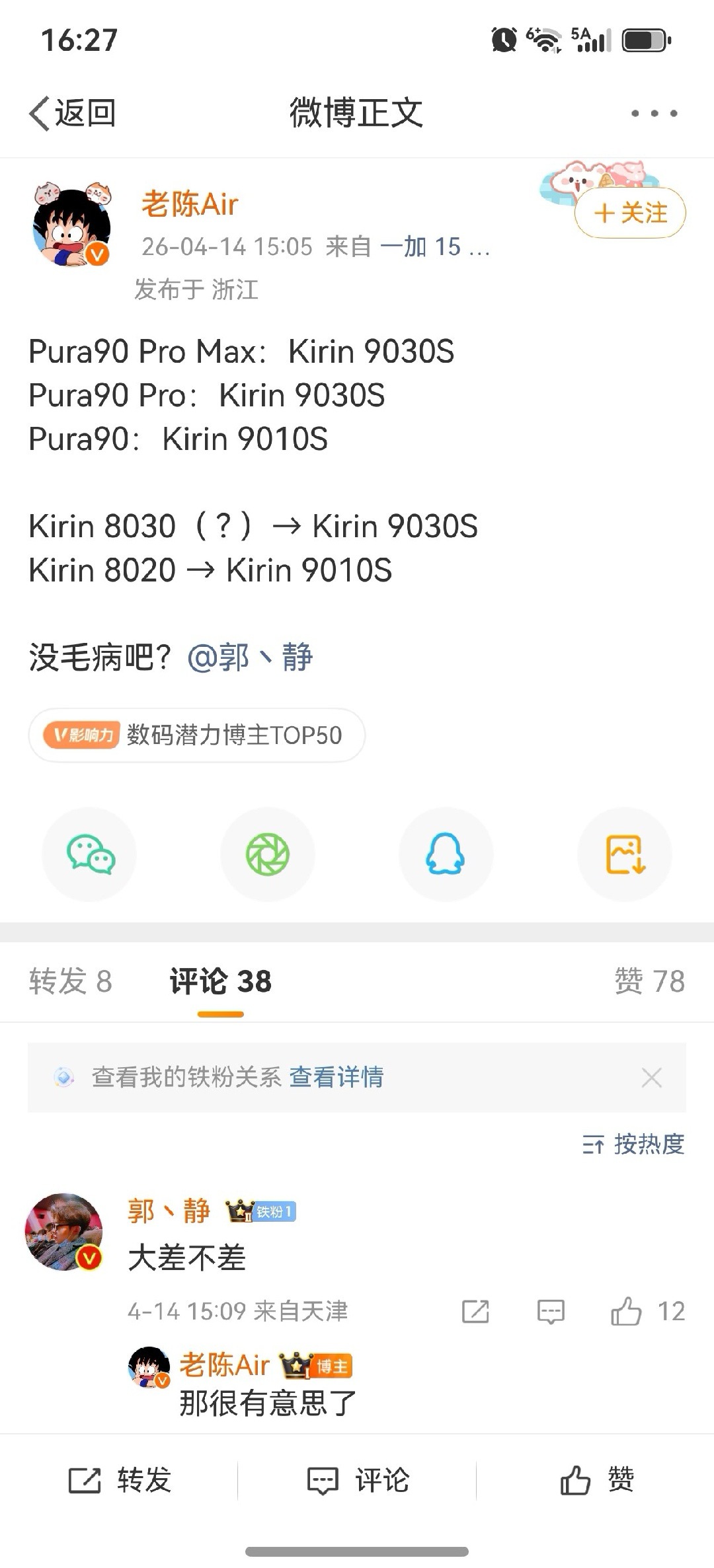Tap 评论 in the bottom bar

358,1480
